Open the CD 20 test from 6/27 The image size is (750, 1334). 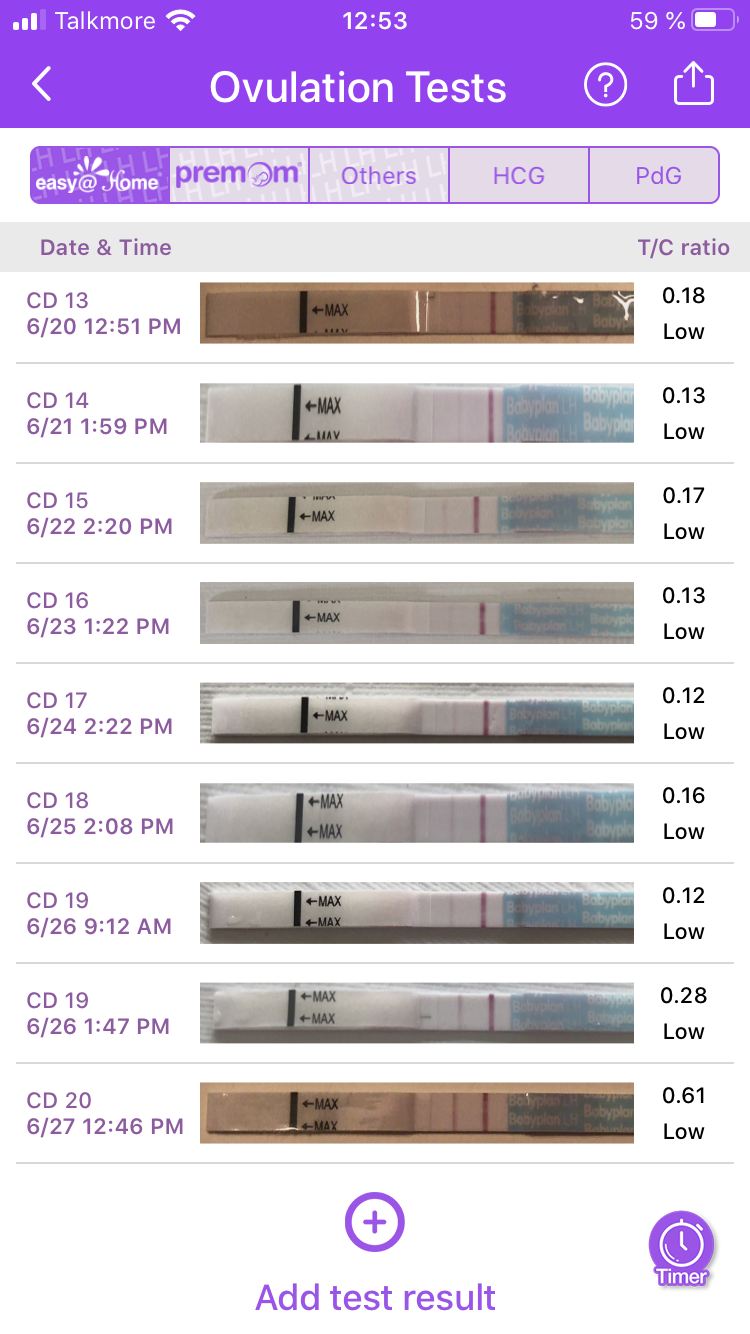point(375,1113)
